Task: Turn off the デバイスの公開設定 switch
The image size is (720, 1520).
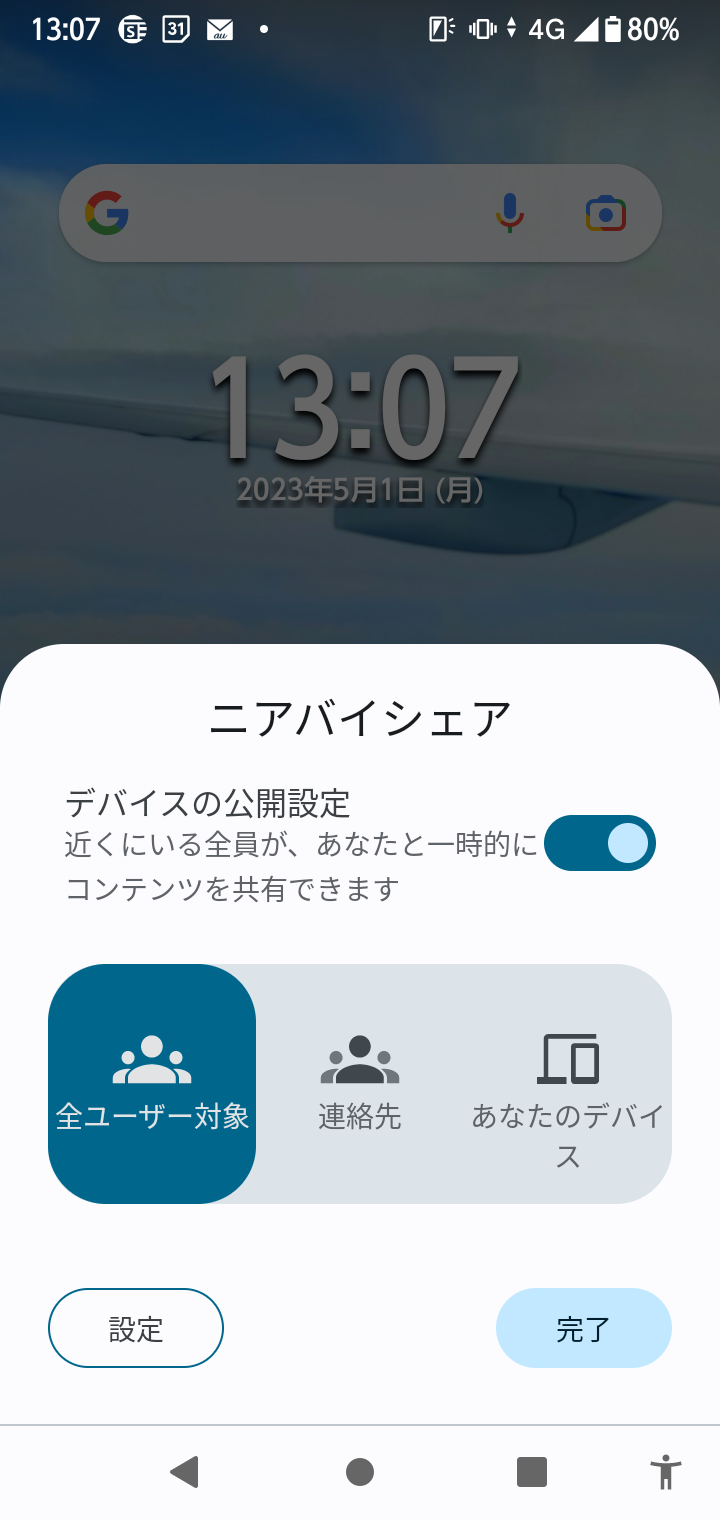Action: (600, 843)
